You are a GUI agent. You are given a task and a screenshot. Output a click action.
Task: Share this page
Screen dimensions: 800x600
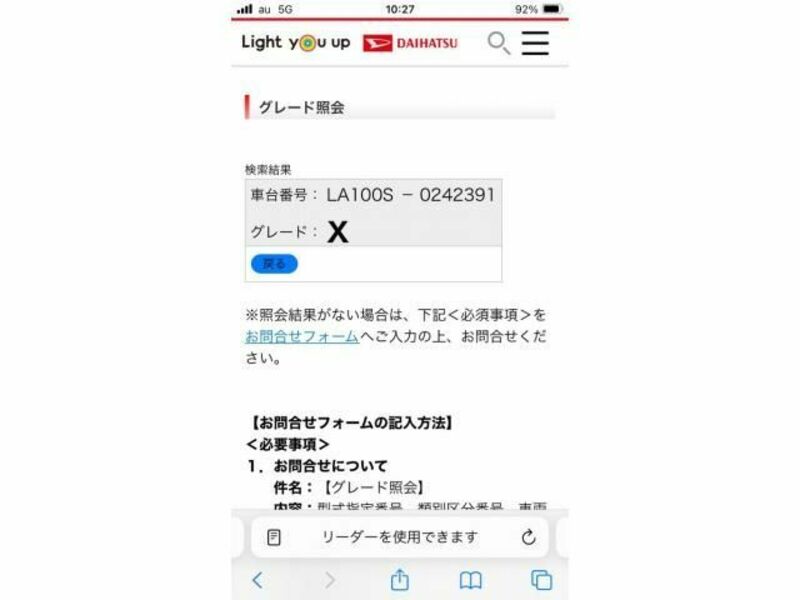point(399,579)
